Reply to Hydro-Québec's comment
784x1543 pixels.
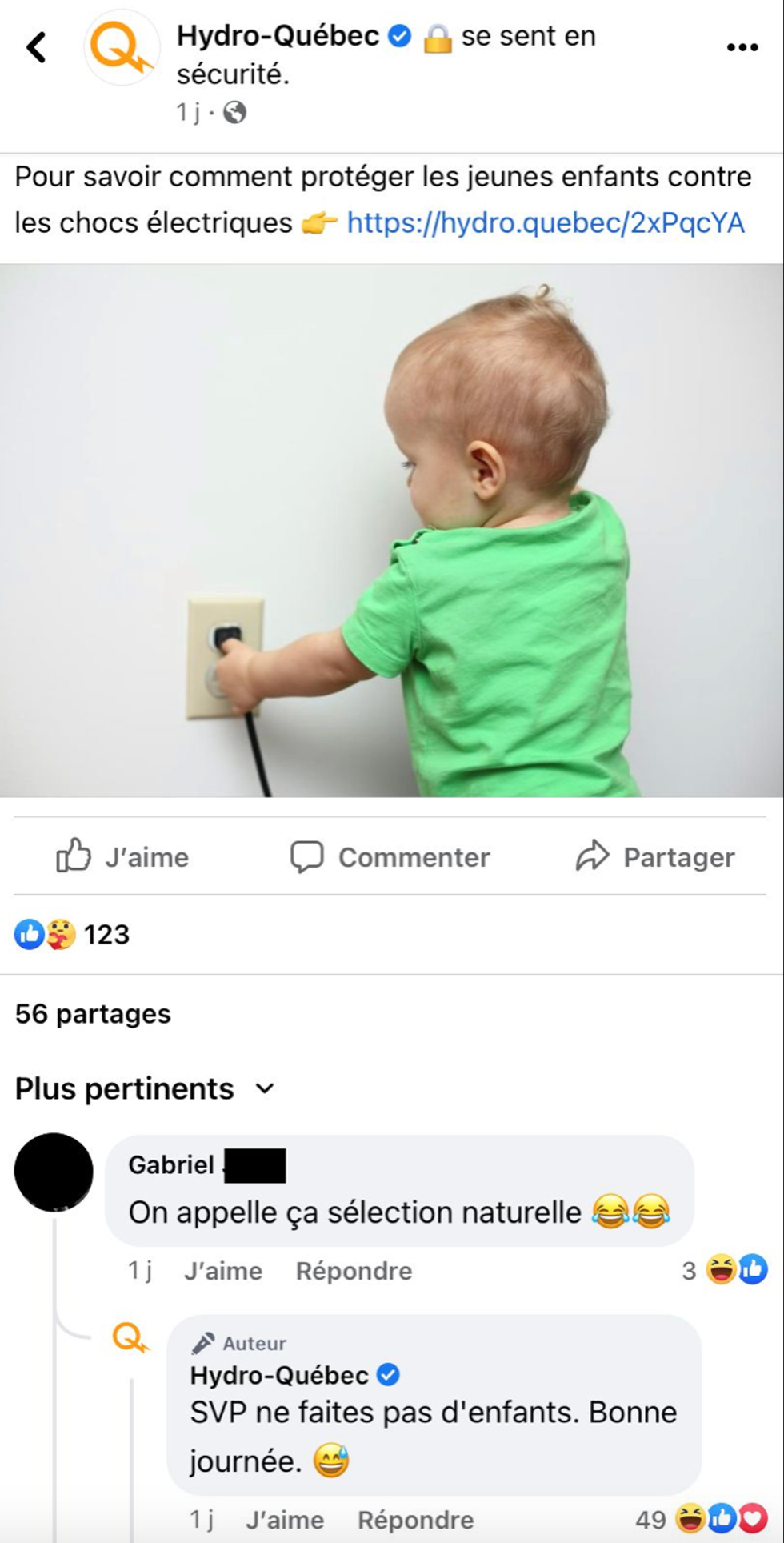pos(415,1519)
